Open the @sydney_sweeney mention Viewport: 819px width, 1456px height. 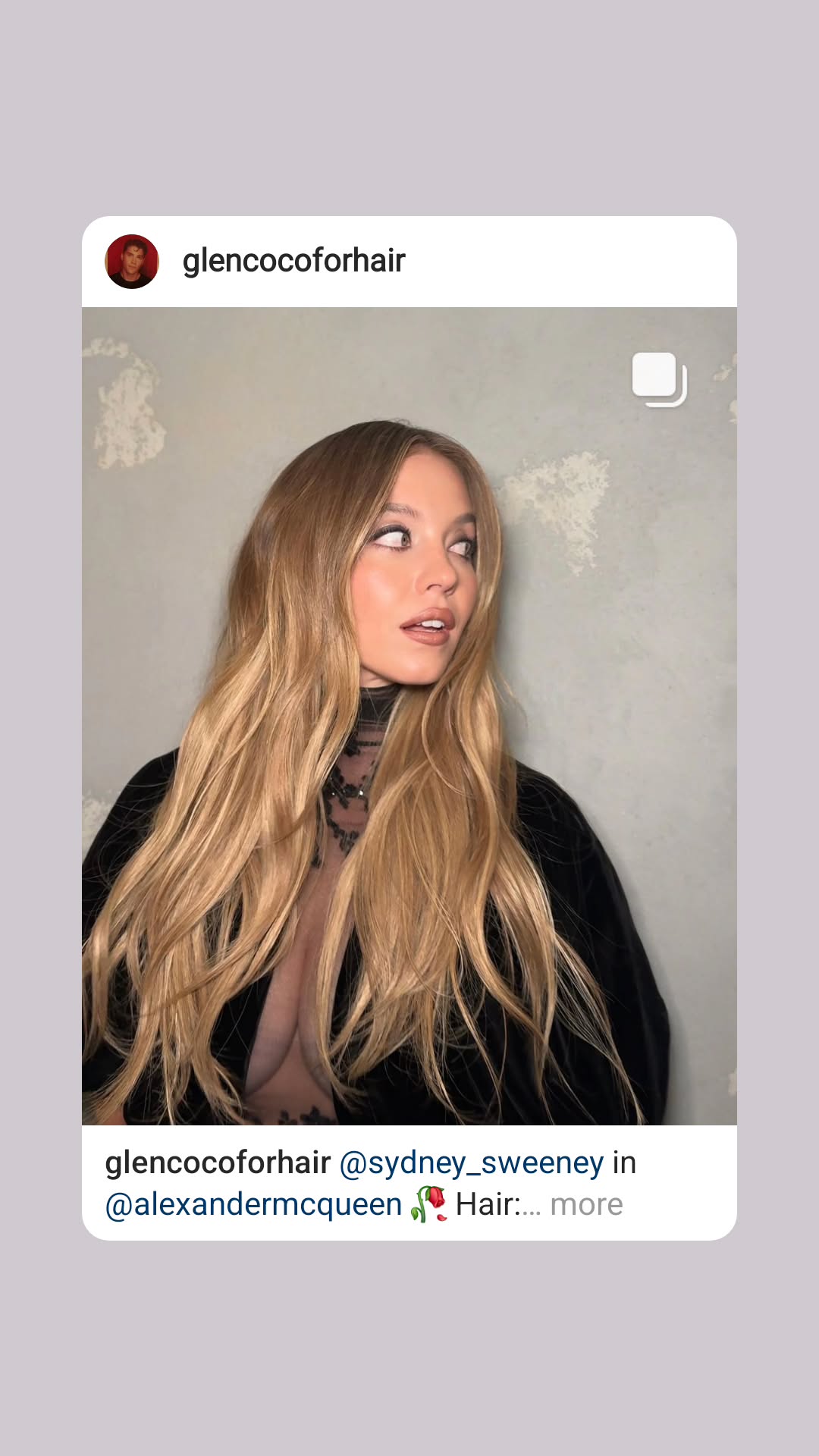[469, 1162]
